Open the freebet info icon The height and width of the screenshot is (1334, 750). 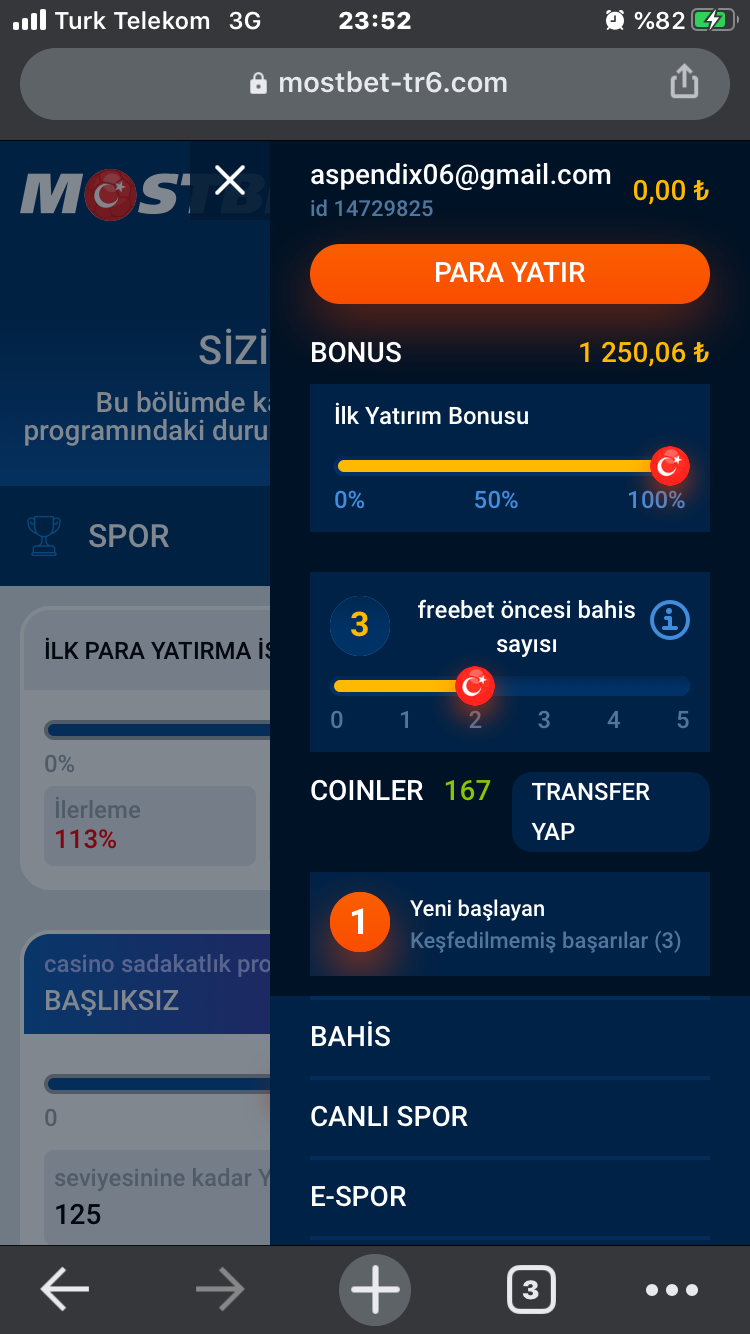(x=669, y=621)
